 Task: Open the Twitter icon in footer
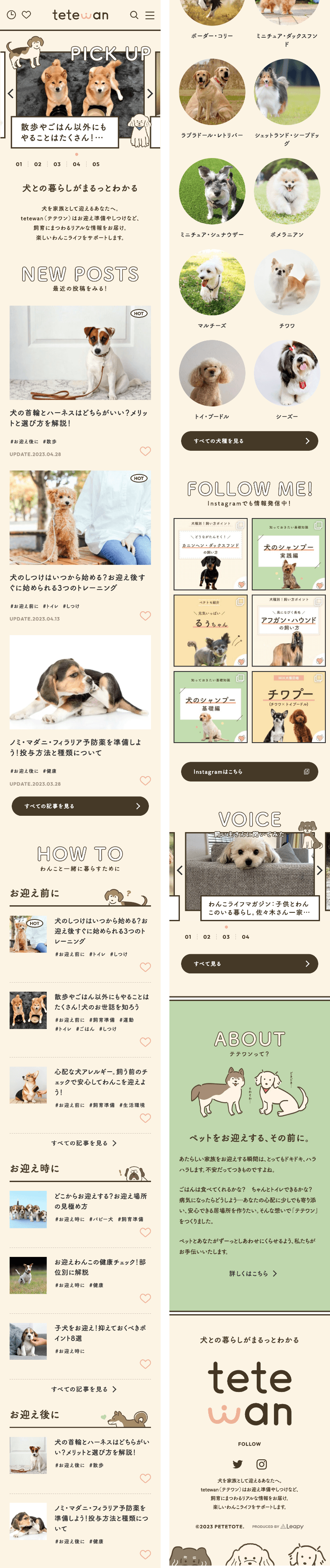click(238, 1464)
